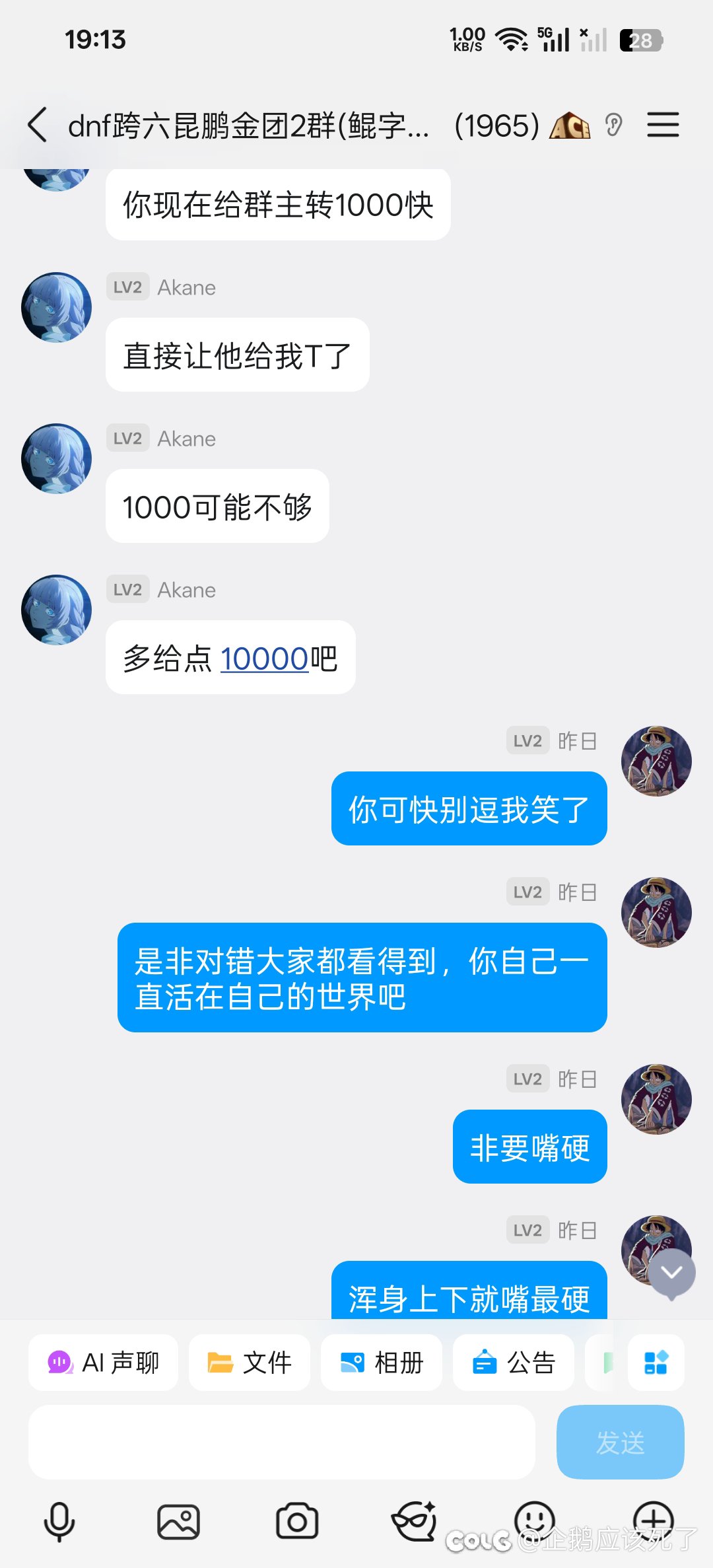
Task: Open the underlined 10000 link in Akane's message
Action: [x=264, y=659]
